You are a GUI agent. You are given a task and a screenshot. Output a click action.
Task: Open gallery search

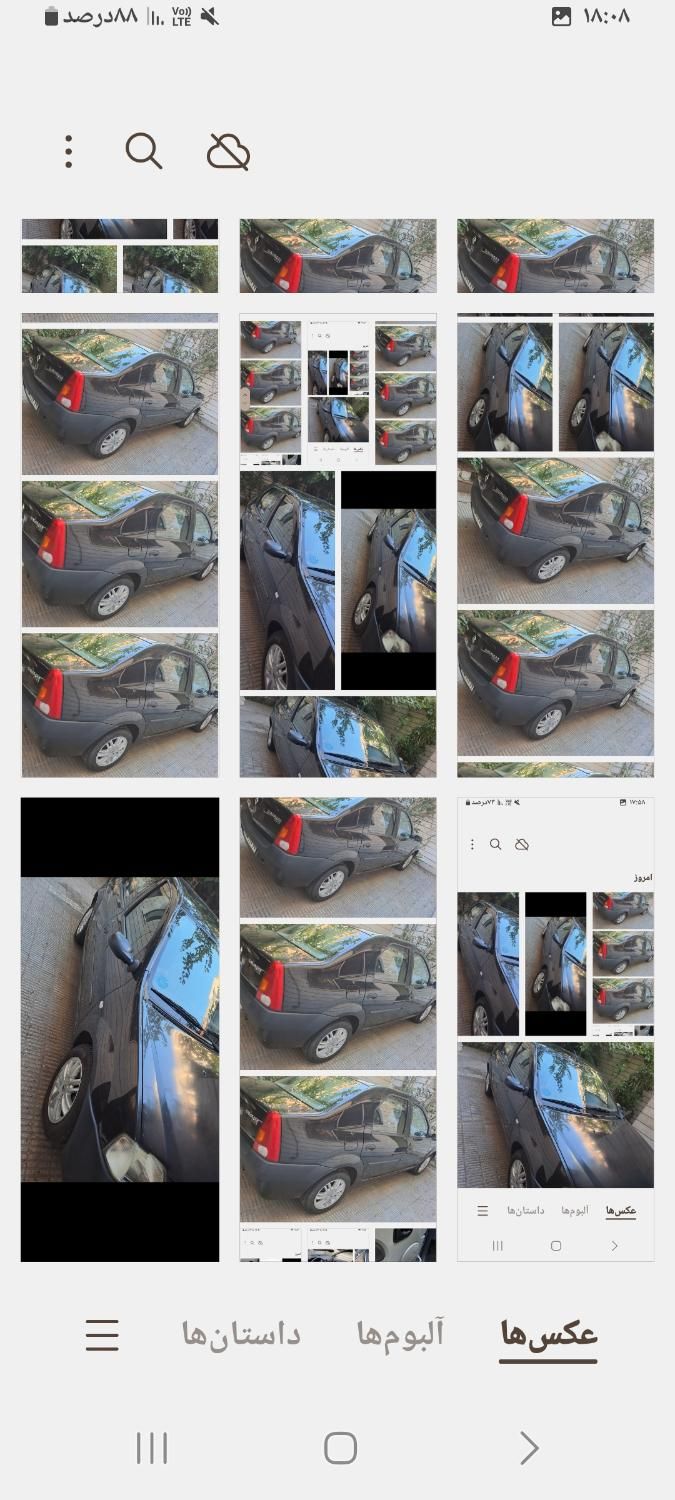(143, 152)
